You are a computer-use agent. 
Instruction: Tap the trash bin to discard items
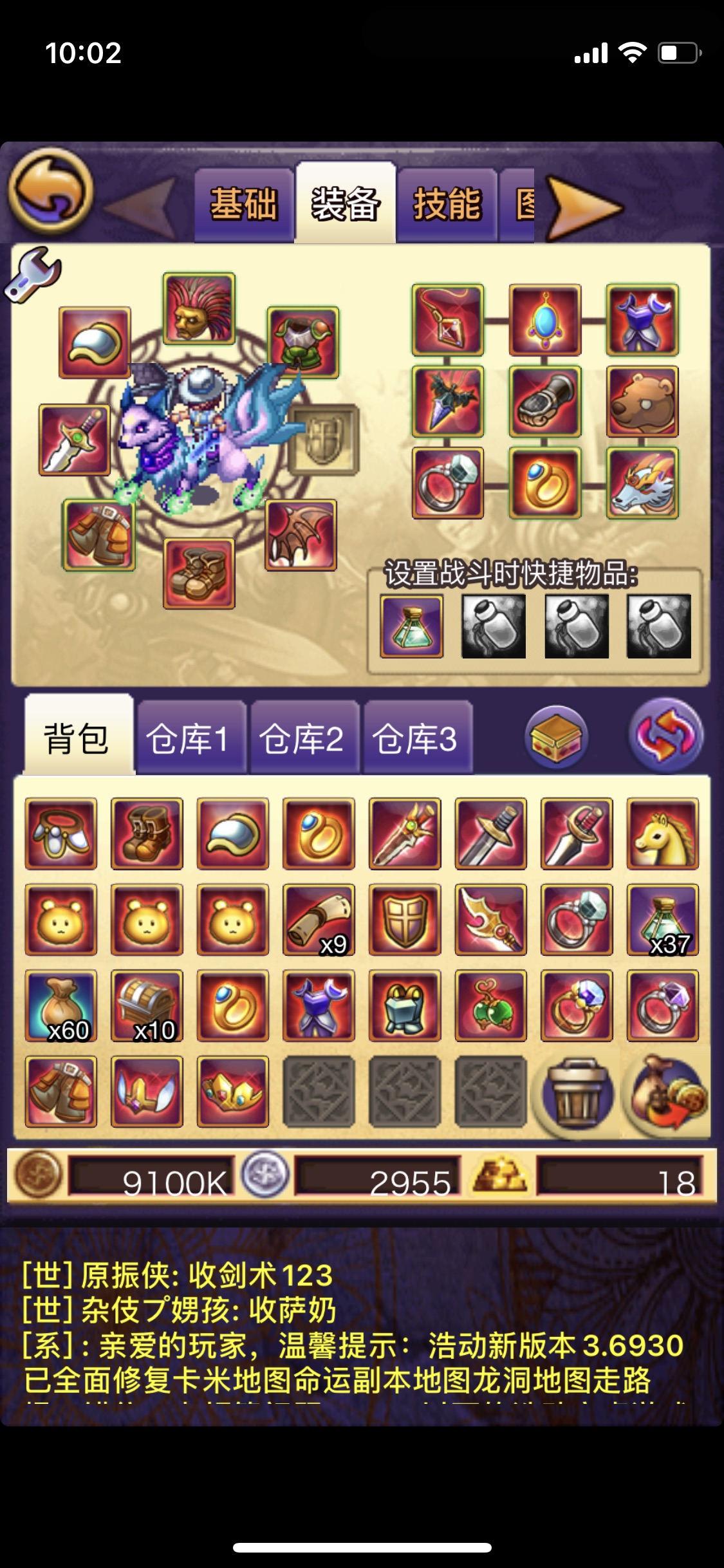[x=578, y=1092]
